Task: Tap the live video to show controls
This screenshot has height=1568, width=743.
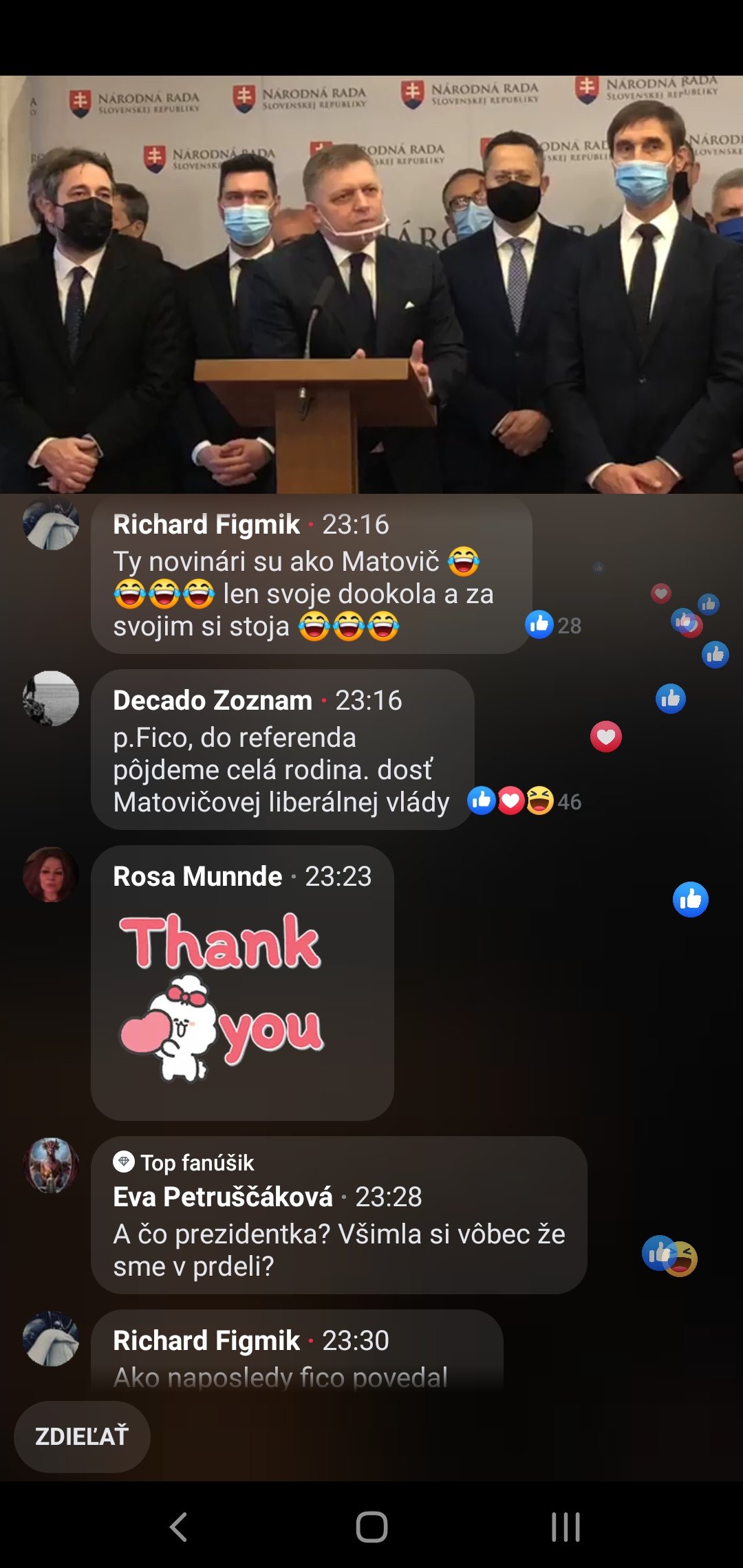Action: click(x=371, y=284)
